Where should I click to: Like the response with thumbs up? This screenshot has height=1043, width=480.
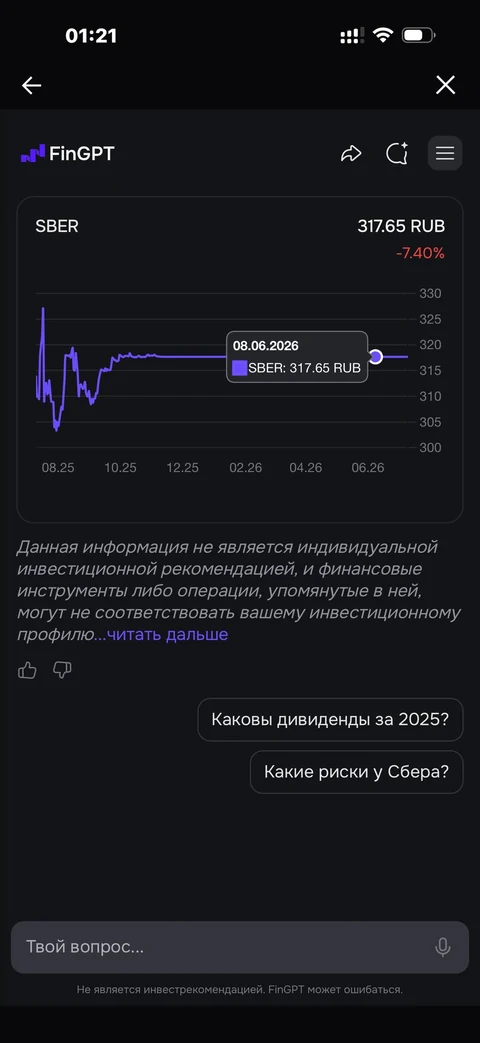(27, 670)
